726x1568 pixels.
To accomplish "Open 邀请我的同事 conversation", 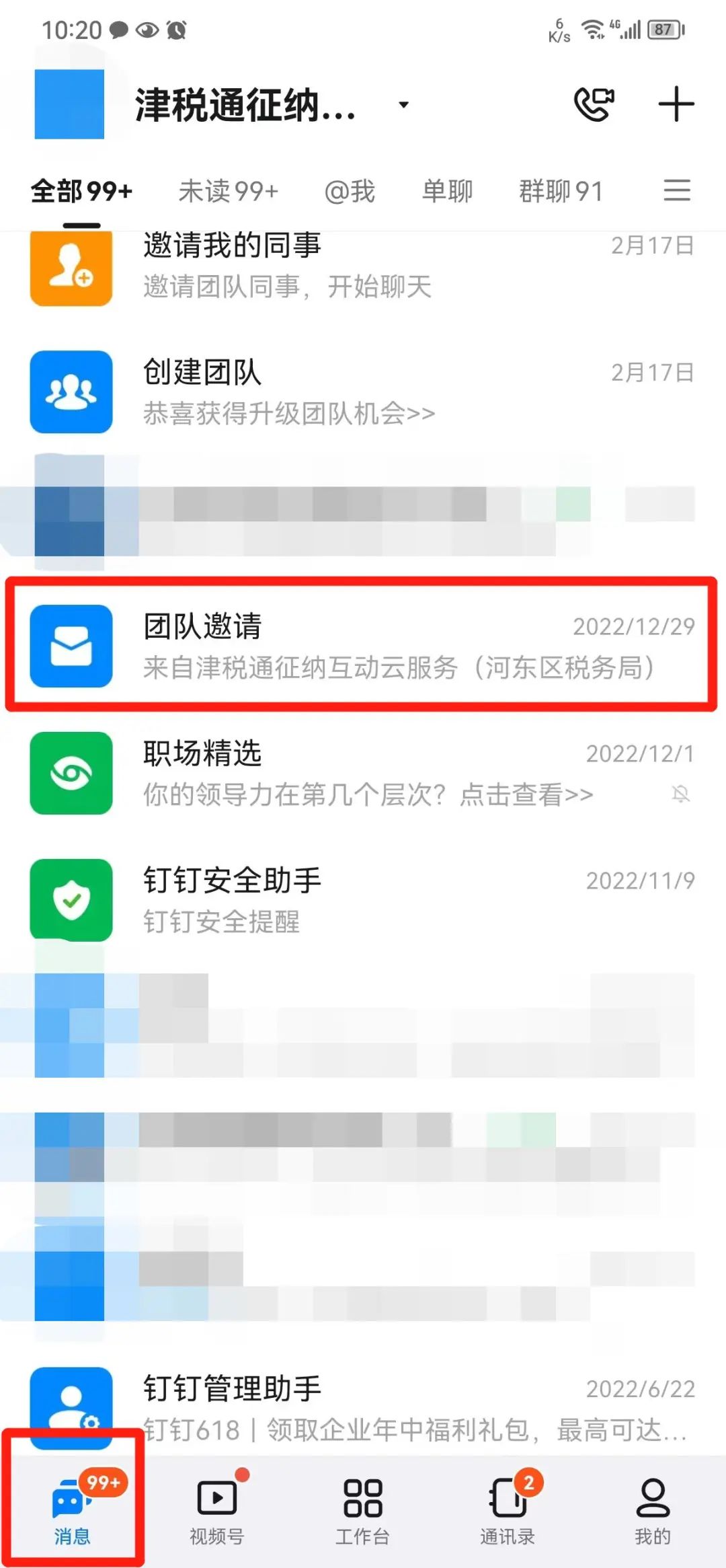I will tap(363, 266).
